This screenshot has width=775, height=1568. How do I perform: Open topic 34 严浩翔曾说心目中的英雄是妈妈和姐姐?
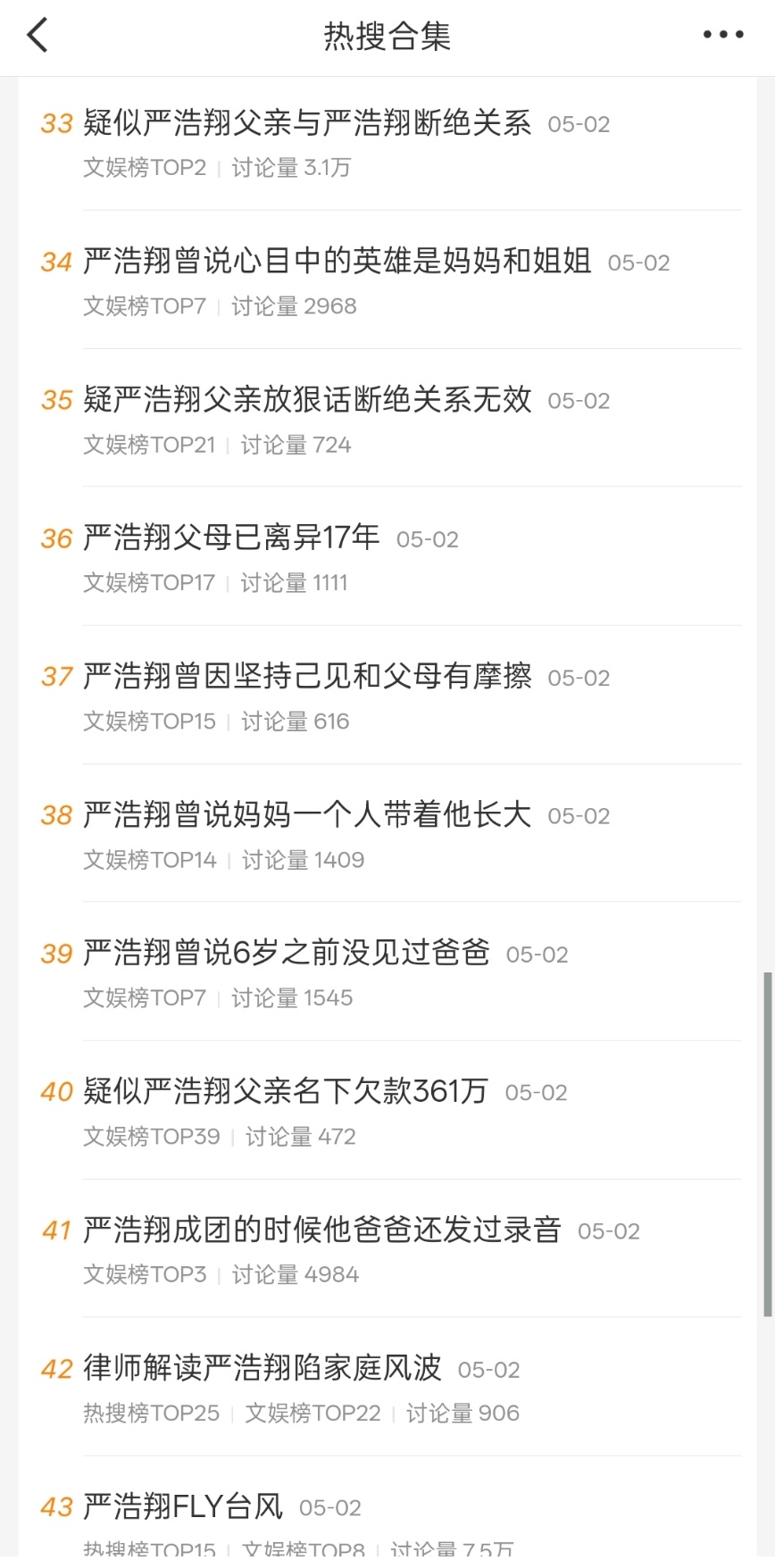(387, 280)
